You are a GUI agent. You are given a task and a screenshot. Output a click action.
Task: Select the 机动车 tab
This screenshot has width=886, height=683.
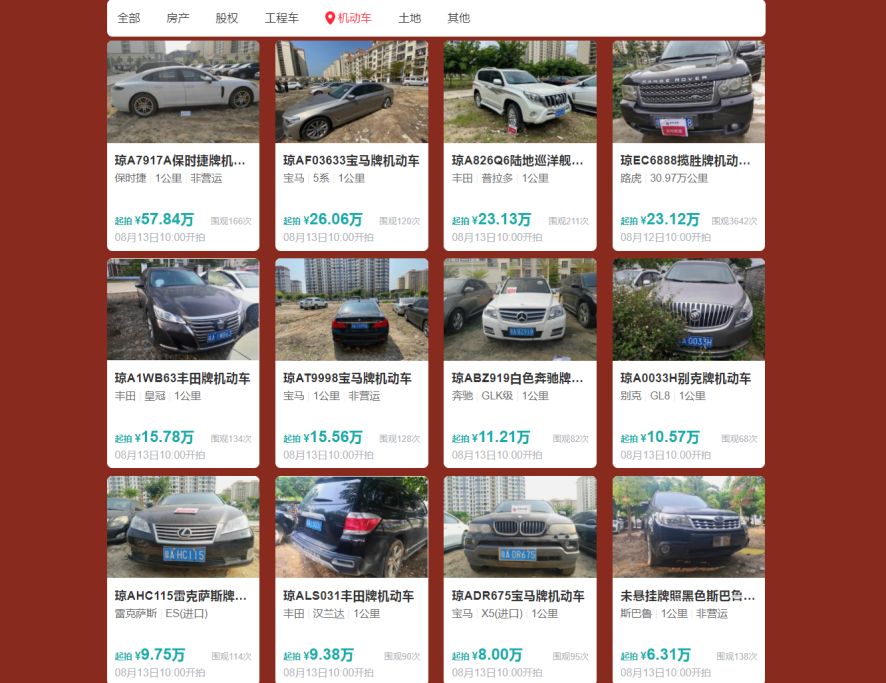(349, 18)
